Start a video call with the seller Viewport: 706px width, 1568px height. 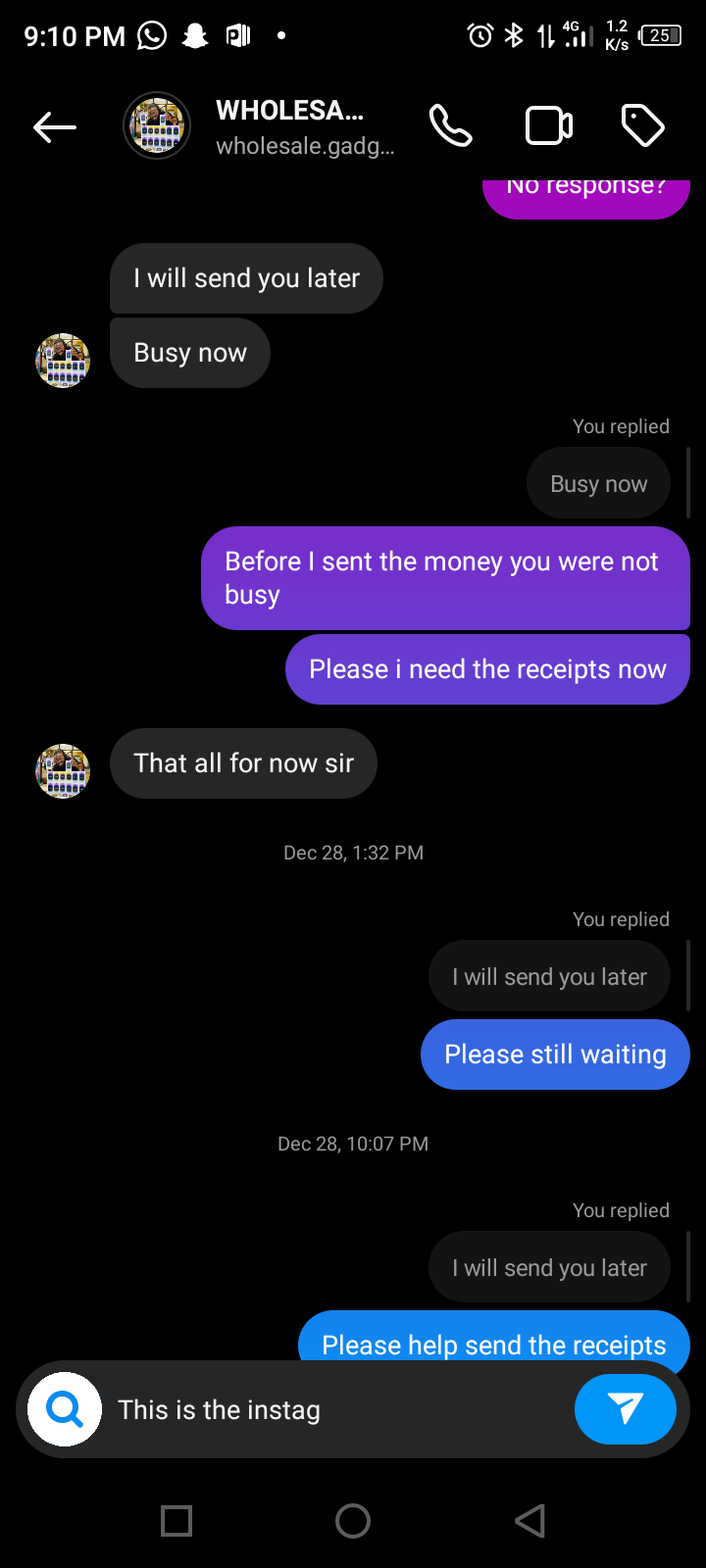point(549,126)
